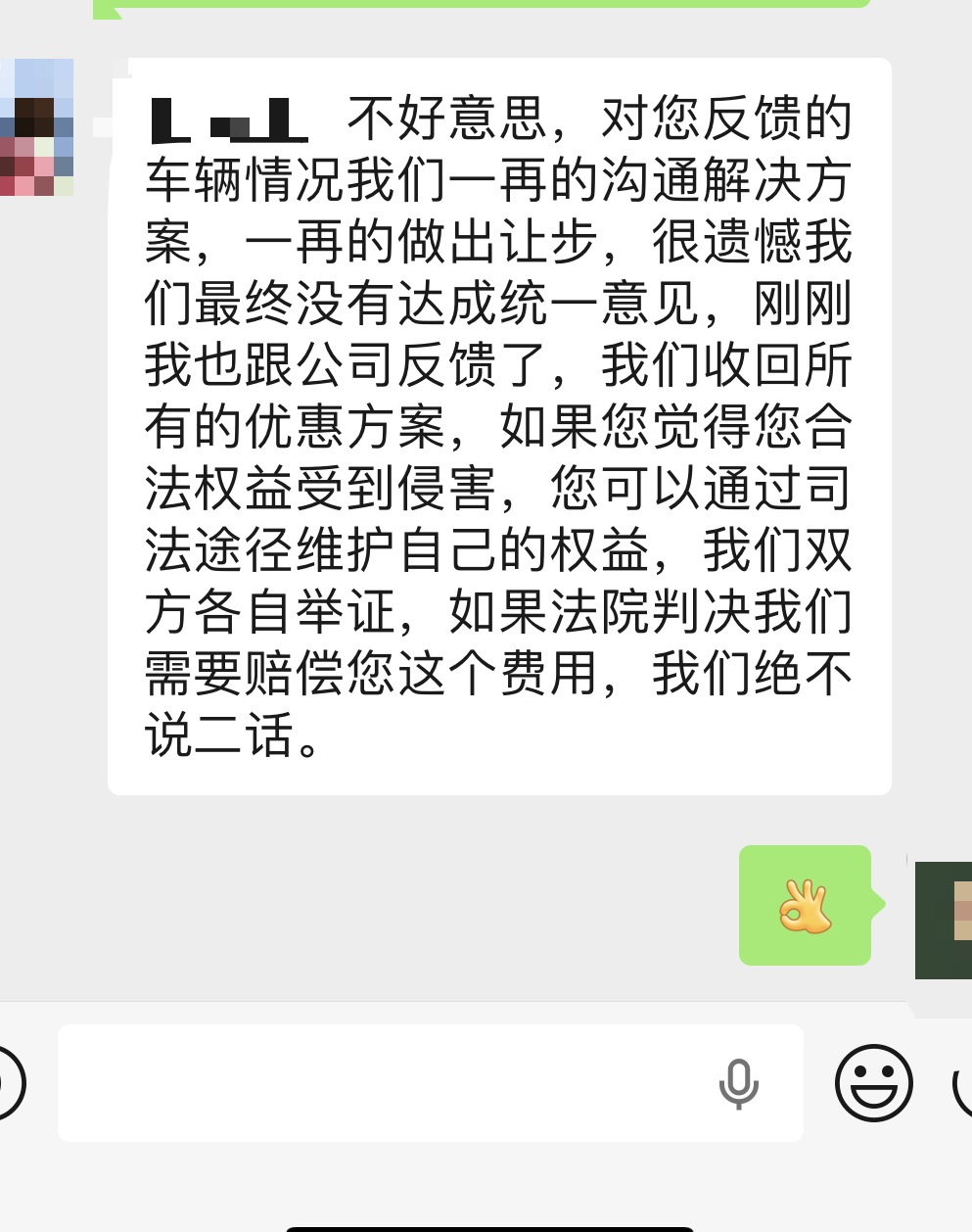Switch to hold-to-talk voice mode
Viewport: 972px width, 1232px height.
[x=8, y=1082]
